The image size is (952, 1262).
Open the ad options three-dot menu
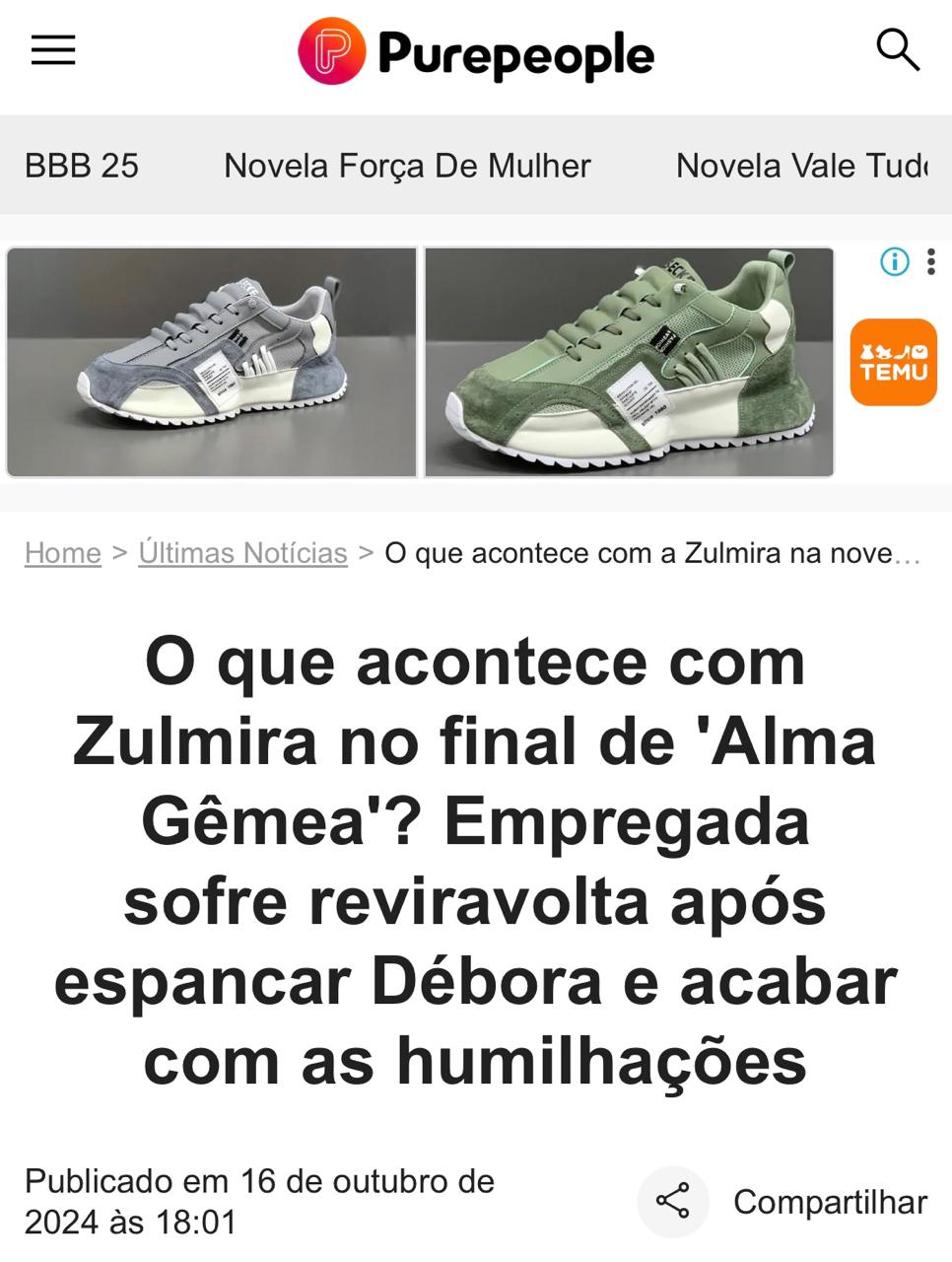click(930, 262)
